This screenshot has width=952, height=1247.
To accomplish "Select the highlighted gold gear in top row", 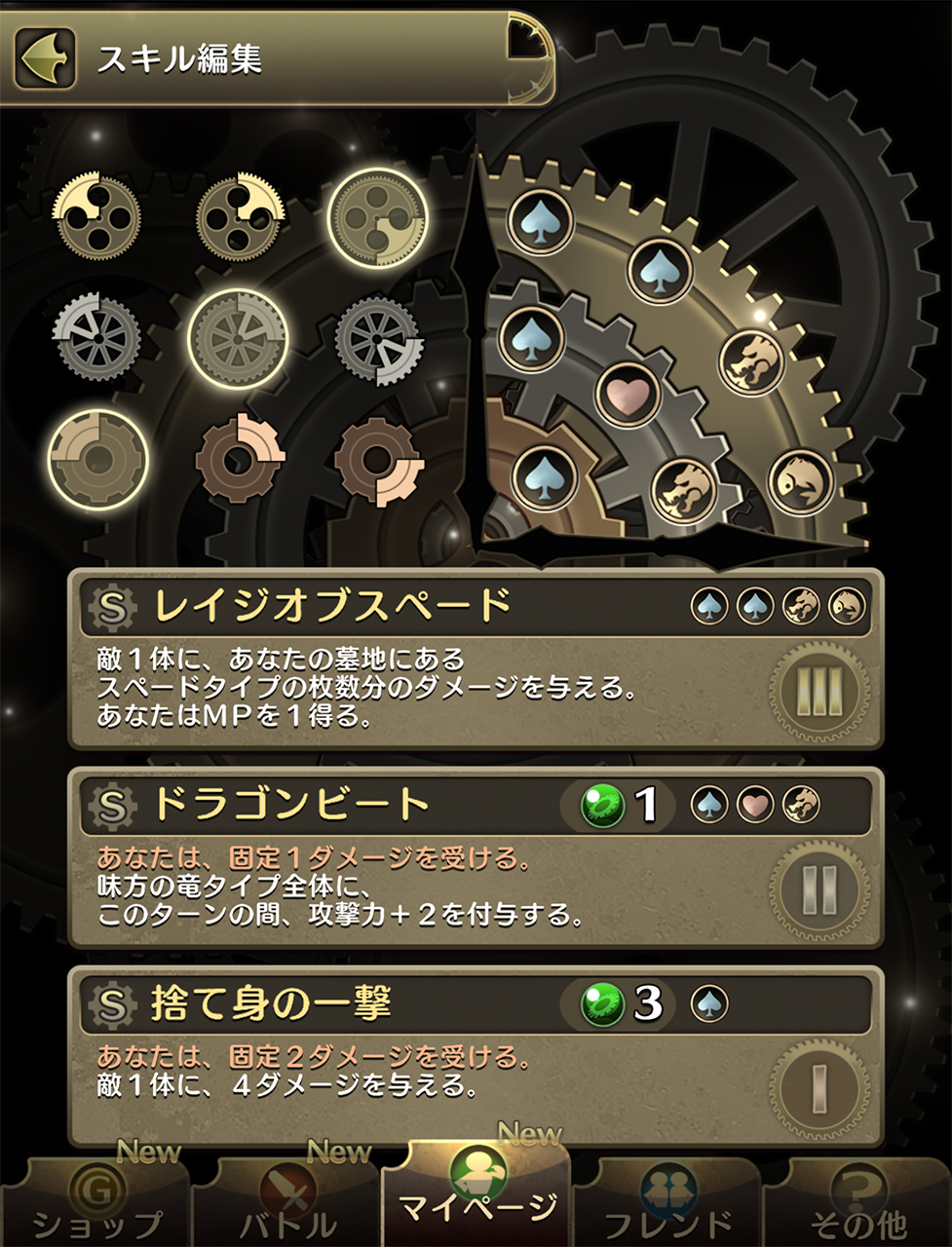I will [x=377, y=218].
